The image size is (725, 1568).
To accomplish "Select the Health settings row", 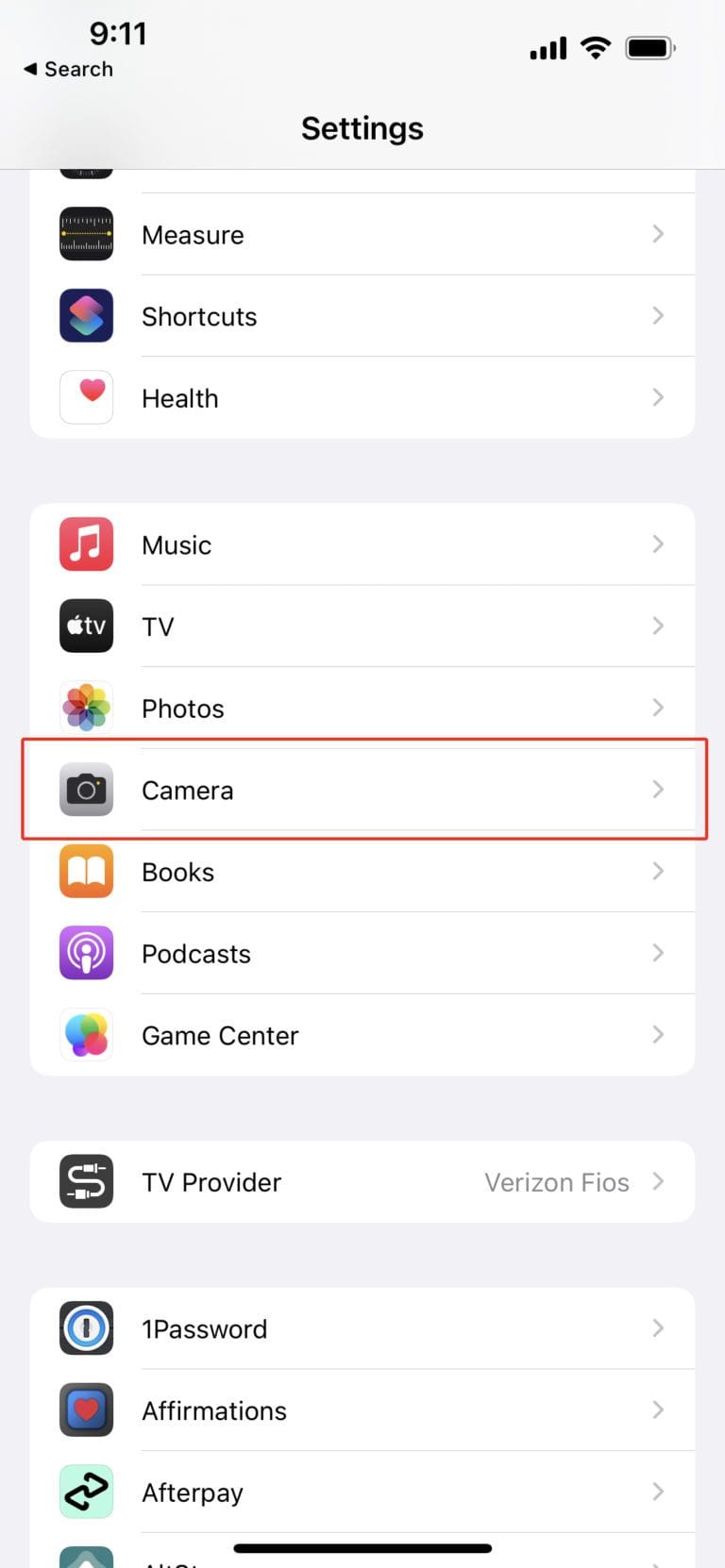I will tap(362, 397).
